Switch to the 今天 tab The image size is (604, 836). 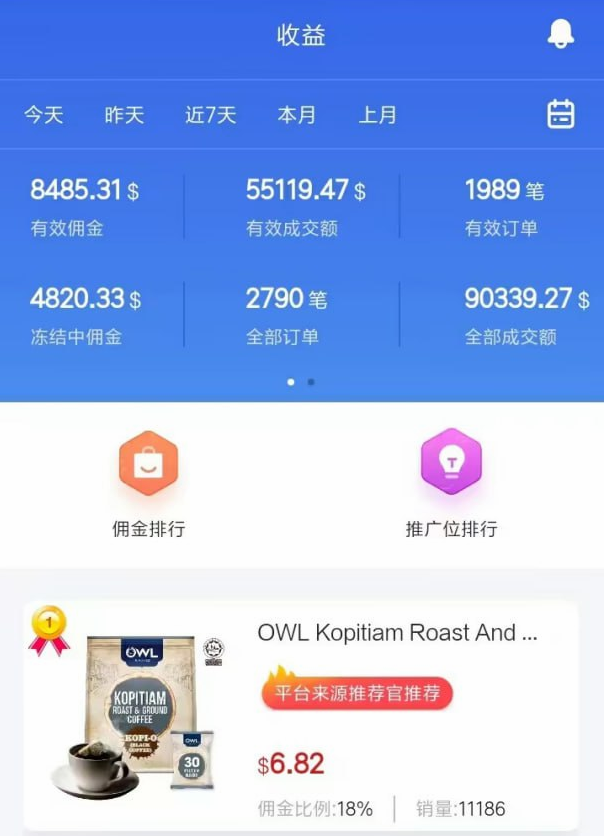tap(44, 115)
